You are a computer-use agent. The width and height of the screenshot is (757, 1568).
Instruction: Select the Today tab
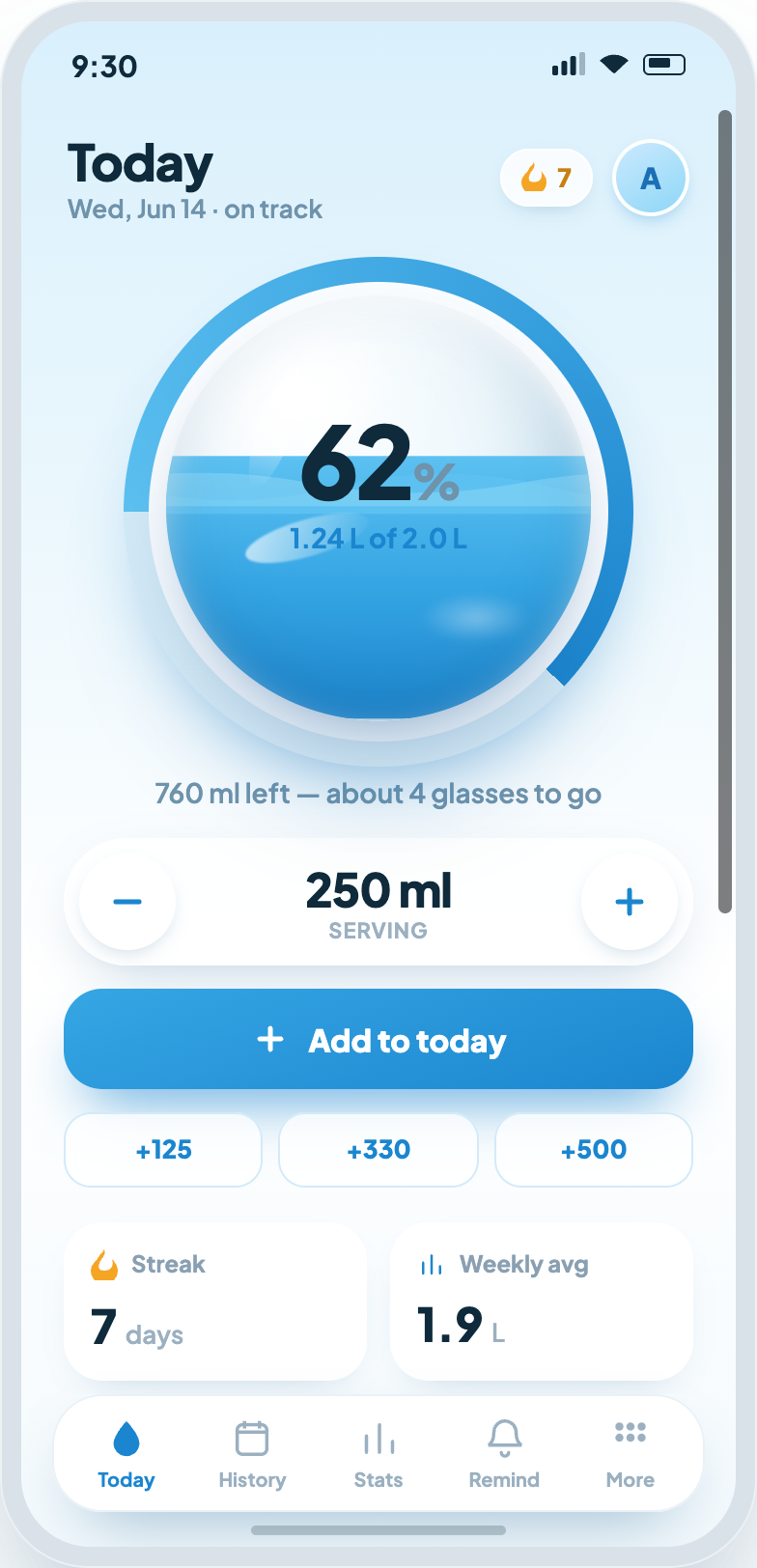pos(126,1454)
